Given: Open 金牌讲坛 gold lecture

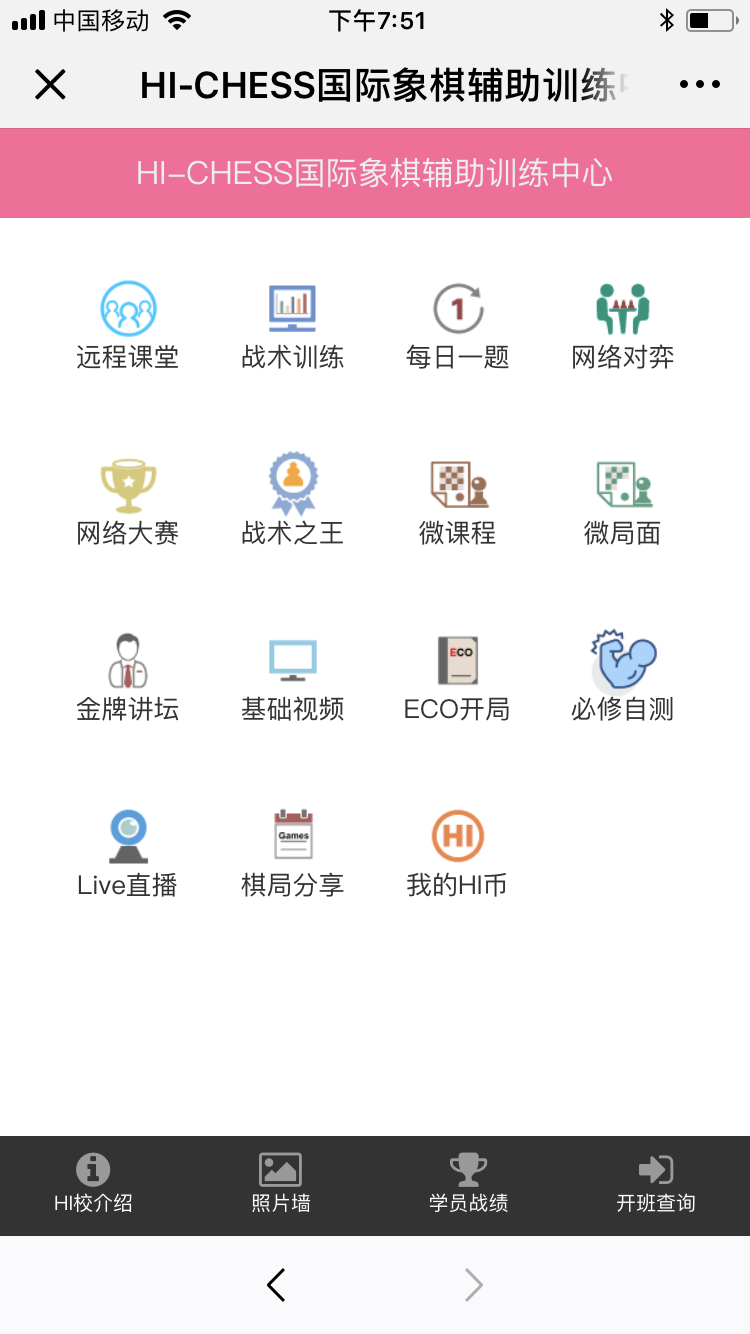Looking at the screenshot, I should (x=128, y=678).
